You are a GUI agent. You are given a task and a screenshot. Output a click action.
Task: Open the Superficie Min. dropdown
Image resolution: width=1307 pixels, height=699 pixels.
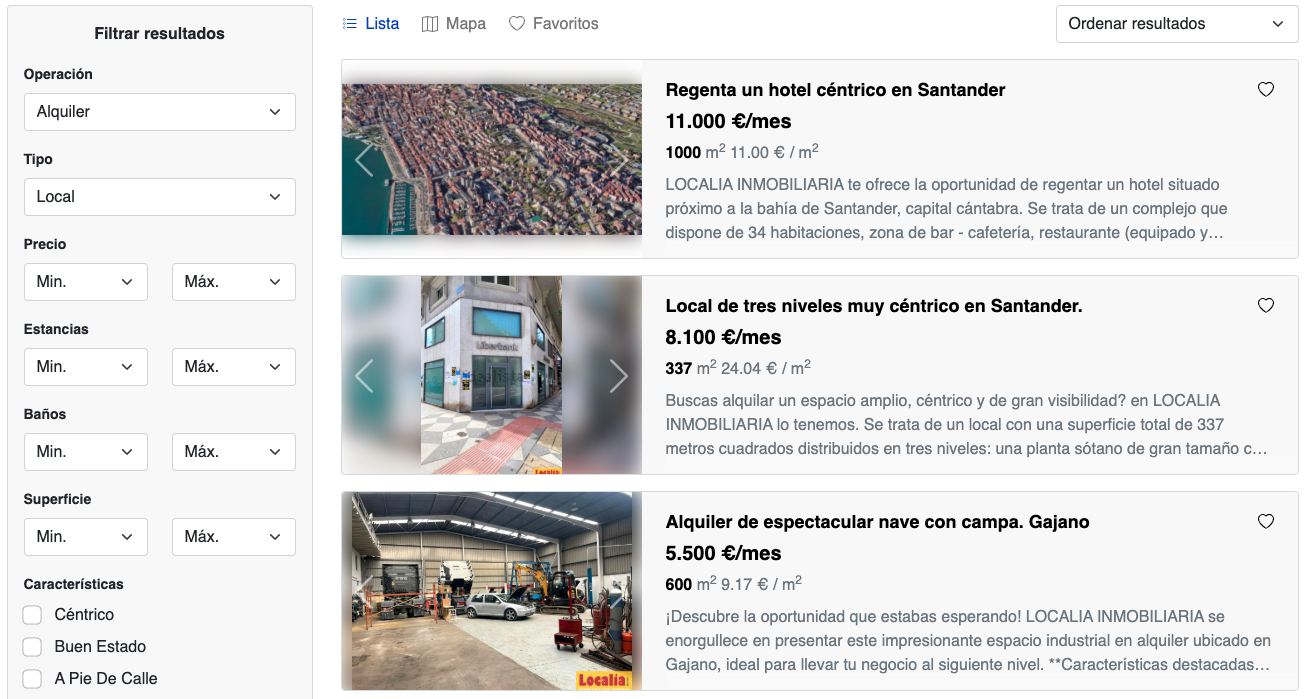(86, 537)
